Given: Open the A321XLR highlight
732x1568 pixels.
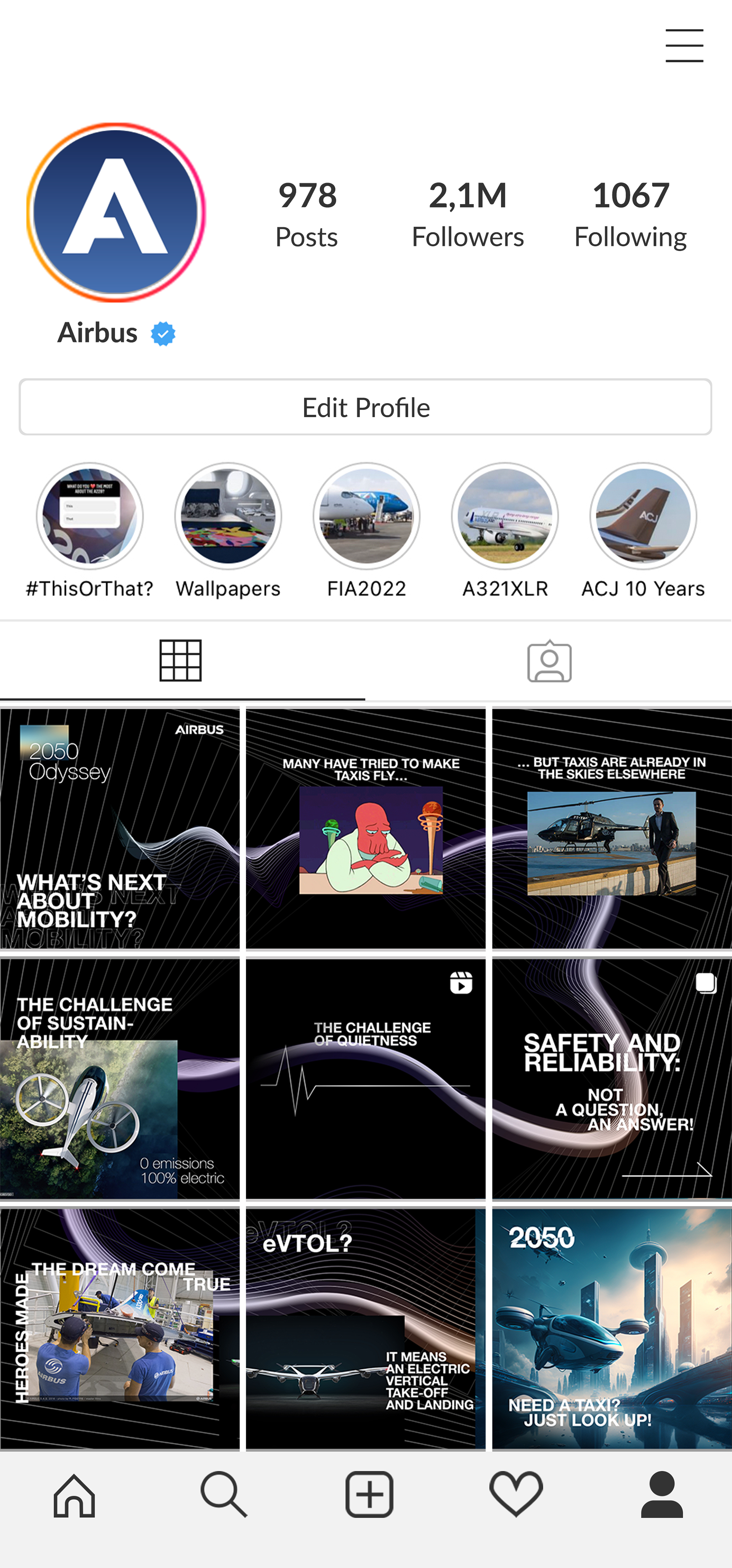Looking at the screenshot, I should click(x=504, y=516).
